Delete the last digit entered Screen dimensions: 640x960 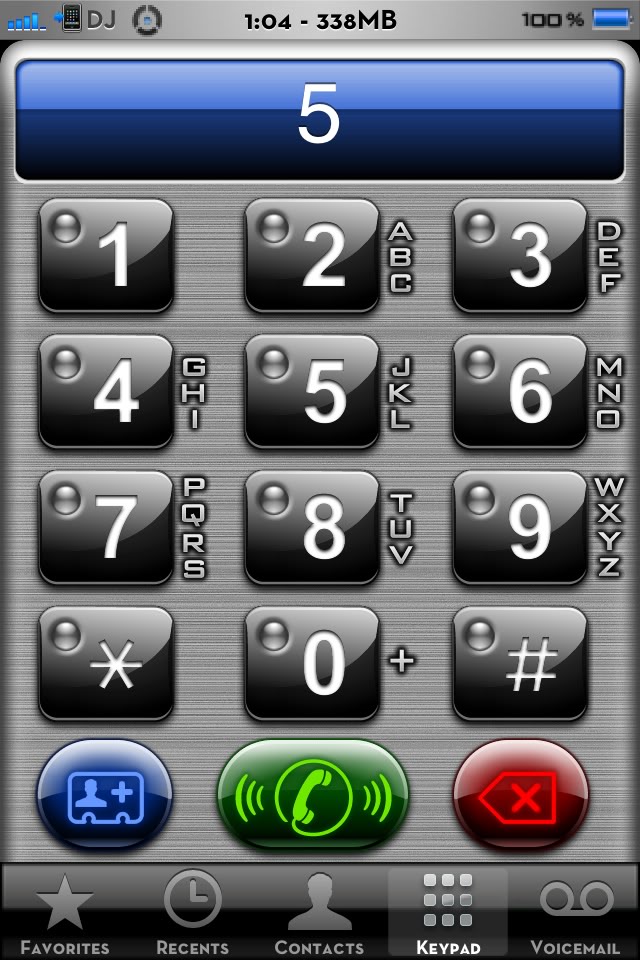[x=521, y=796]
